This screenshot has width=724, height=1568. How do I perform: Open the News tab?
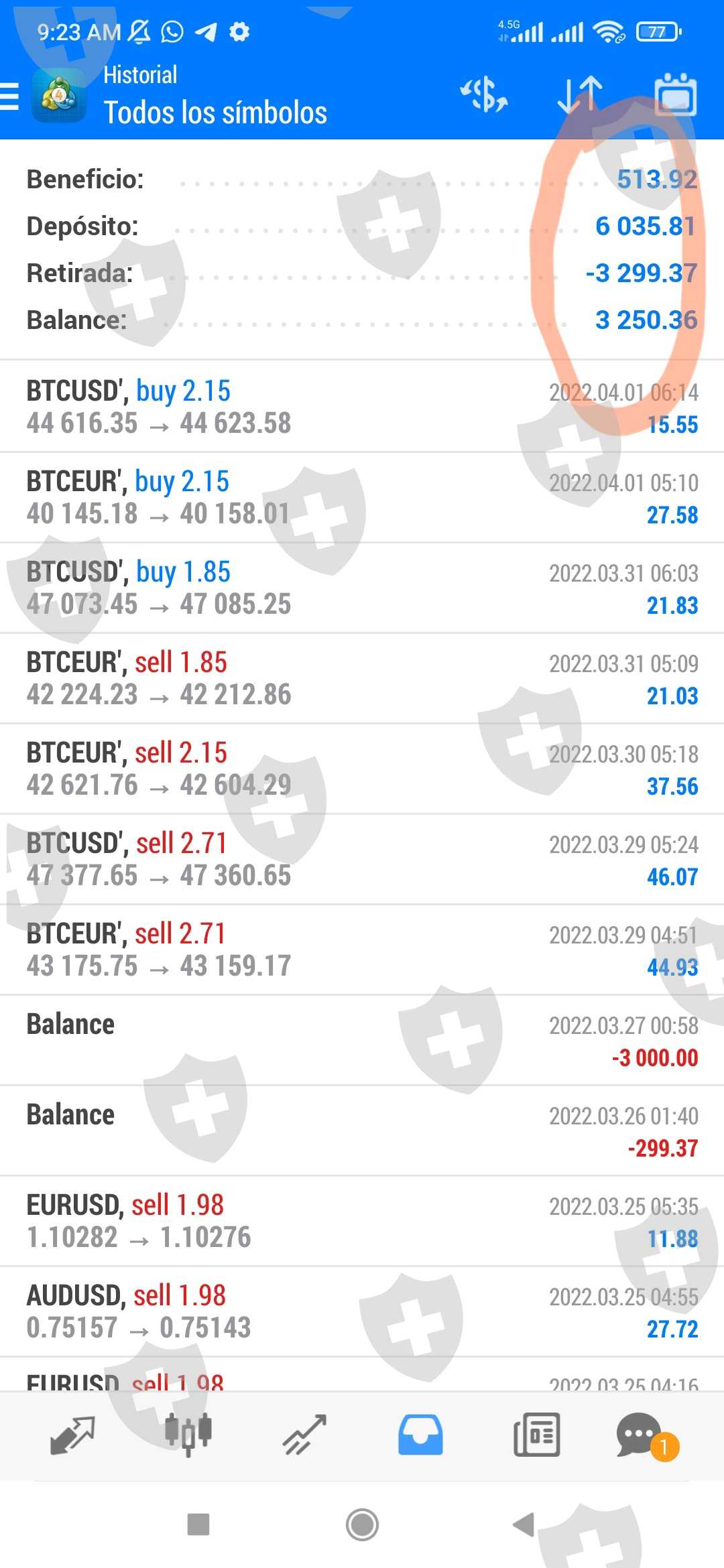pos(536,1435)
